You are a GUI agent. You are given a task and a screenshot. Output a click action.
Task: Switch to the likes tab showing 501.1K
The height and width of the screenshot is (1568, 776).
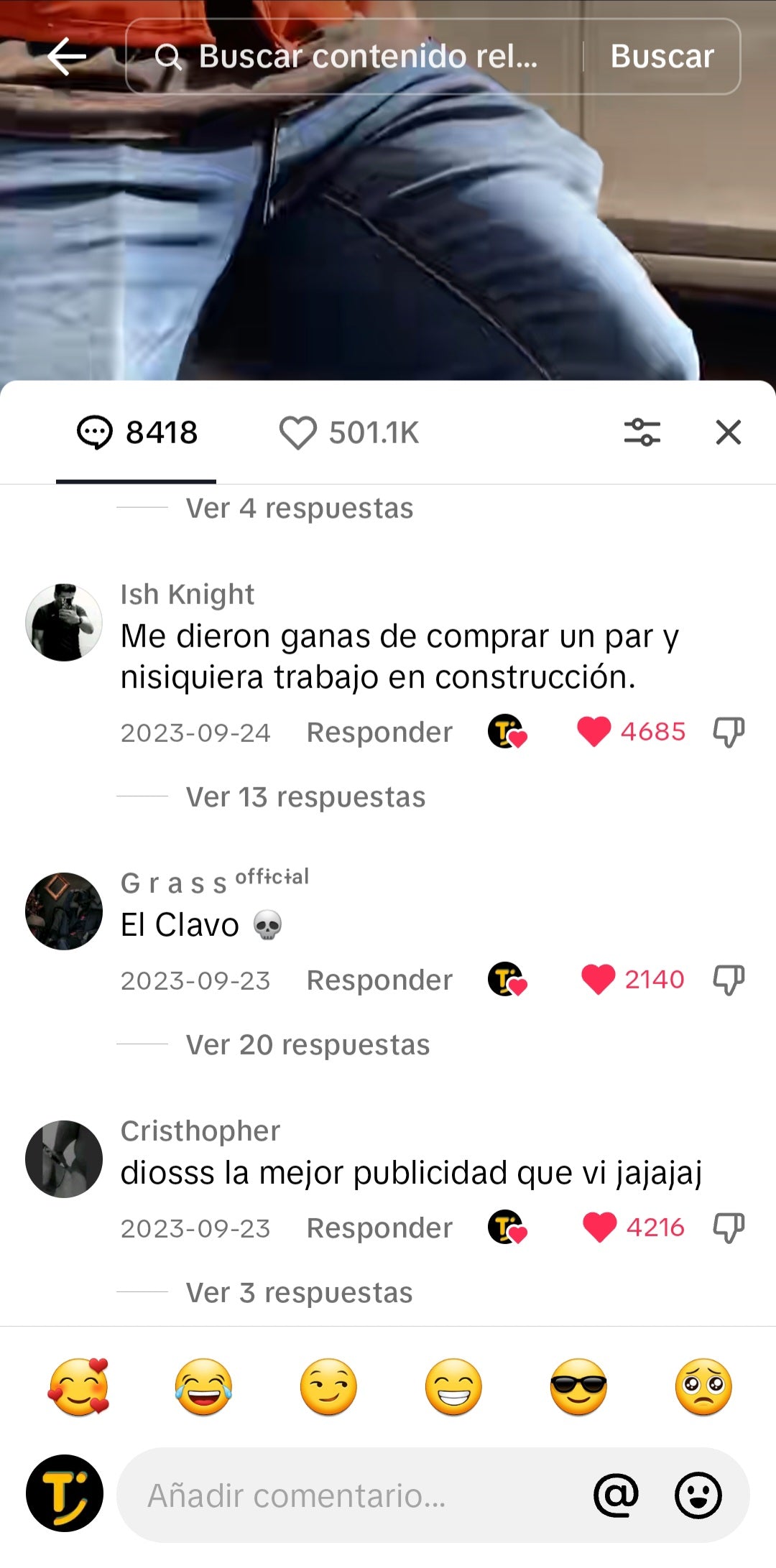tap(348, 433)
